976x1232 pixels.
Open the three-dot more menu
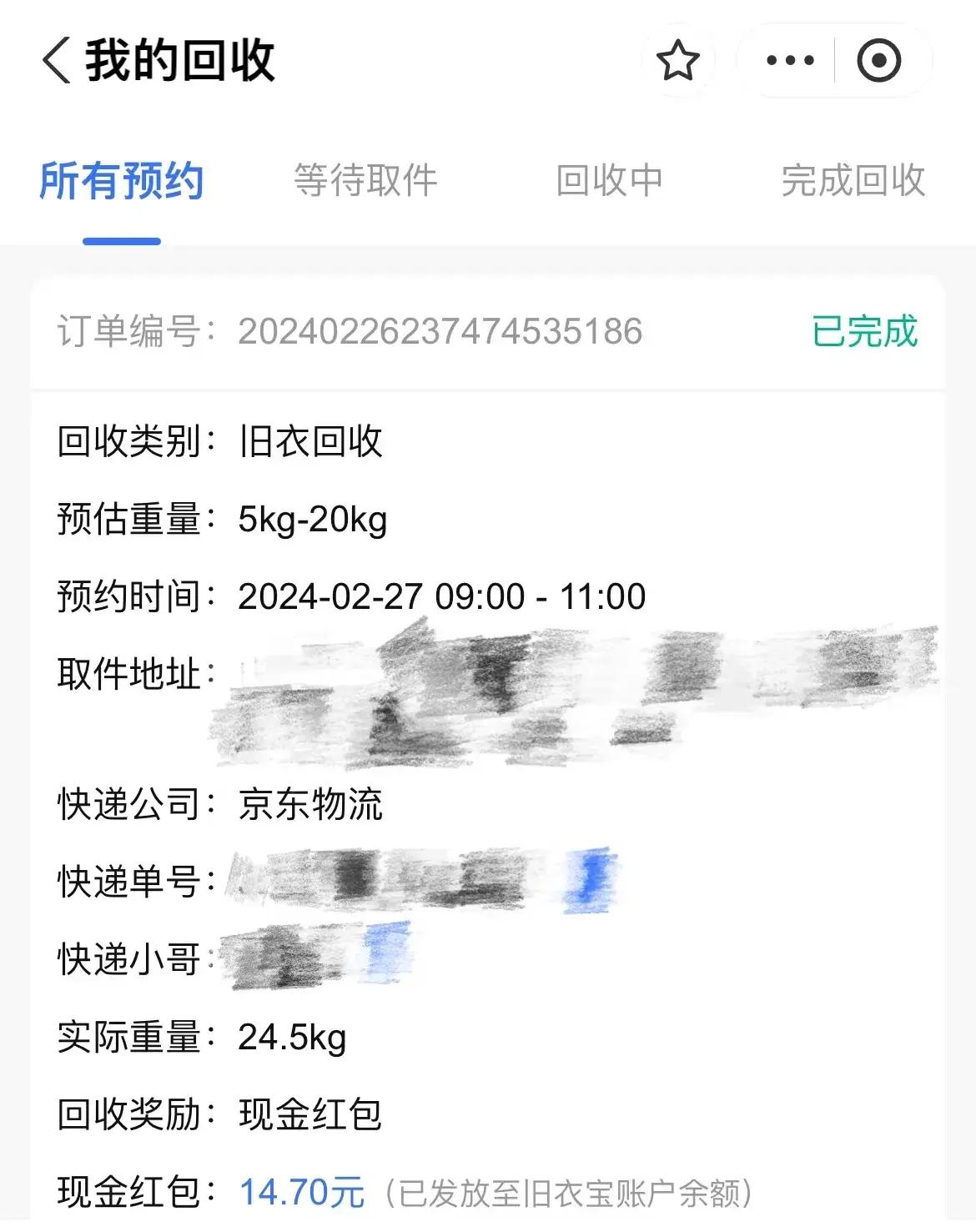pyautogui.click(x=789, y=61)
